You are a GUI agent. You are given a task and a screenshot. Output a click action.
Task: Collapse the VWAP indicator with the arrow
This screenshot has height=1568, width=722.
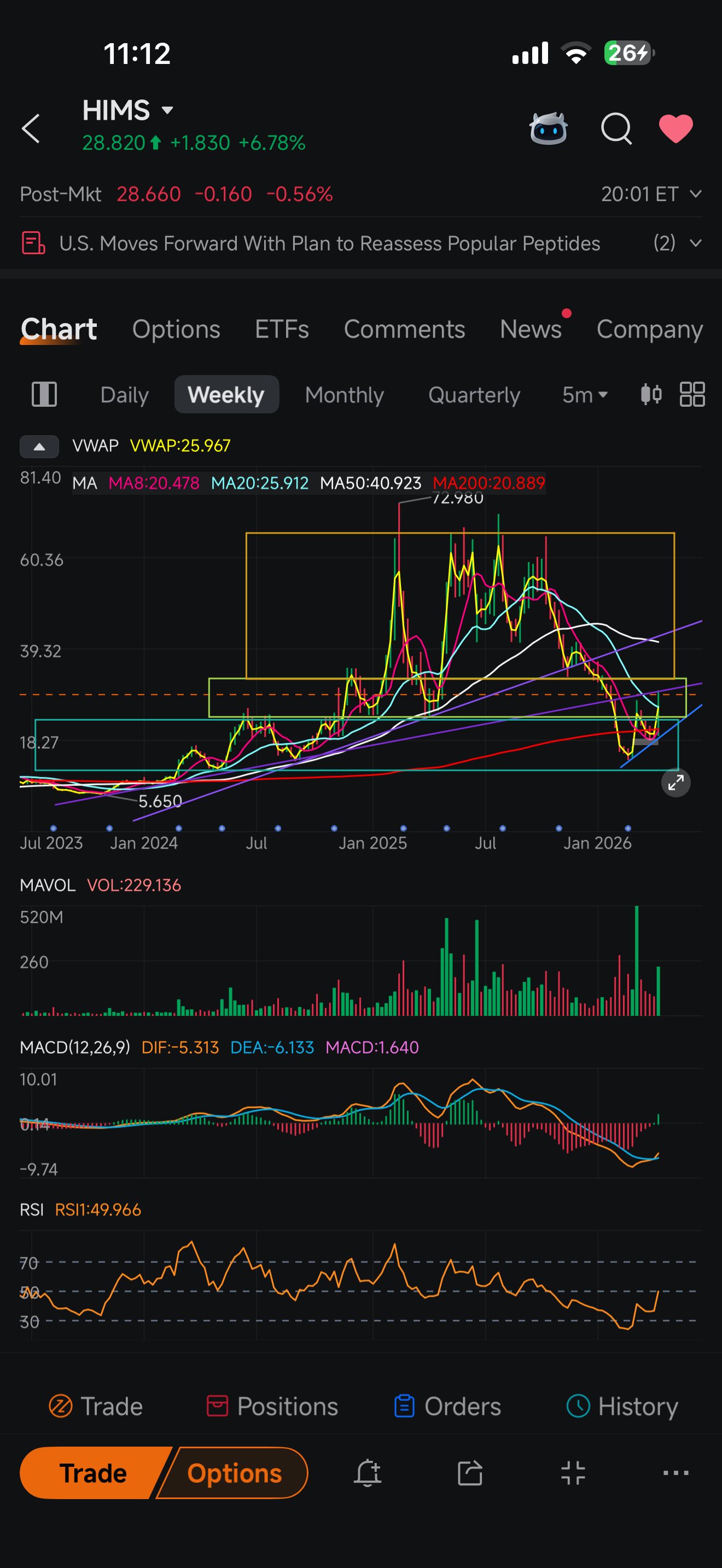click(x=39, y=446)
